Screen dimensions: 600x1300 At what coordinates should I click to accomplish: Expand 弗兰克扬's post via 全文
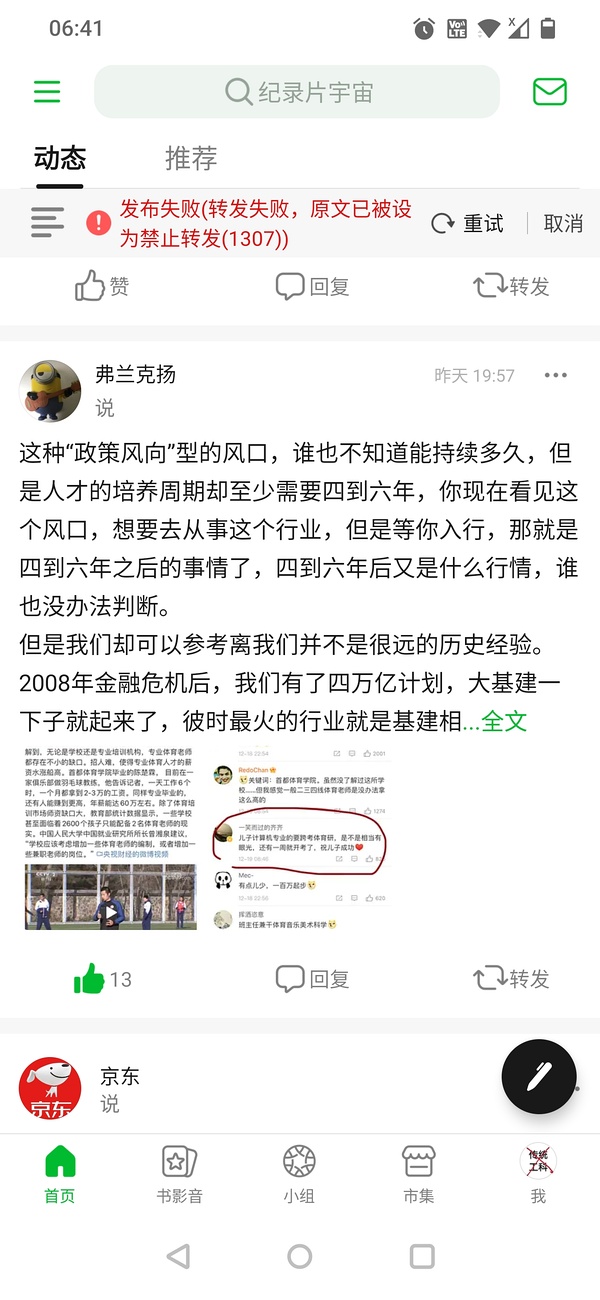pyautogui.click(x=504, y=721)
